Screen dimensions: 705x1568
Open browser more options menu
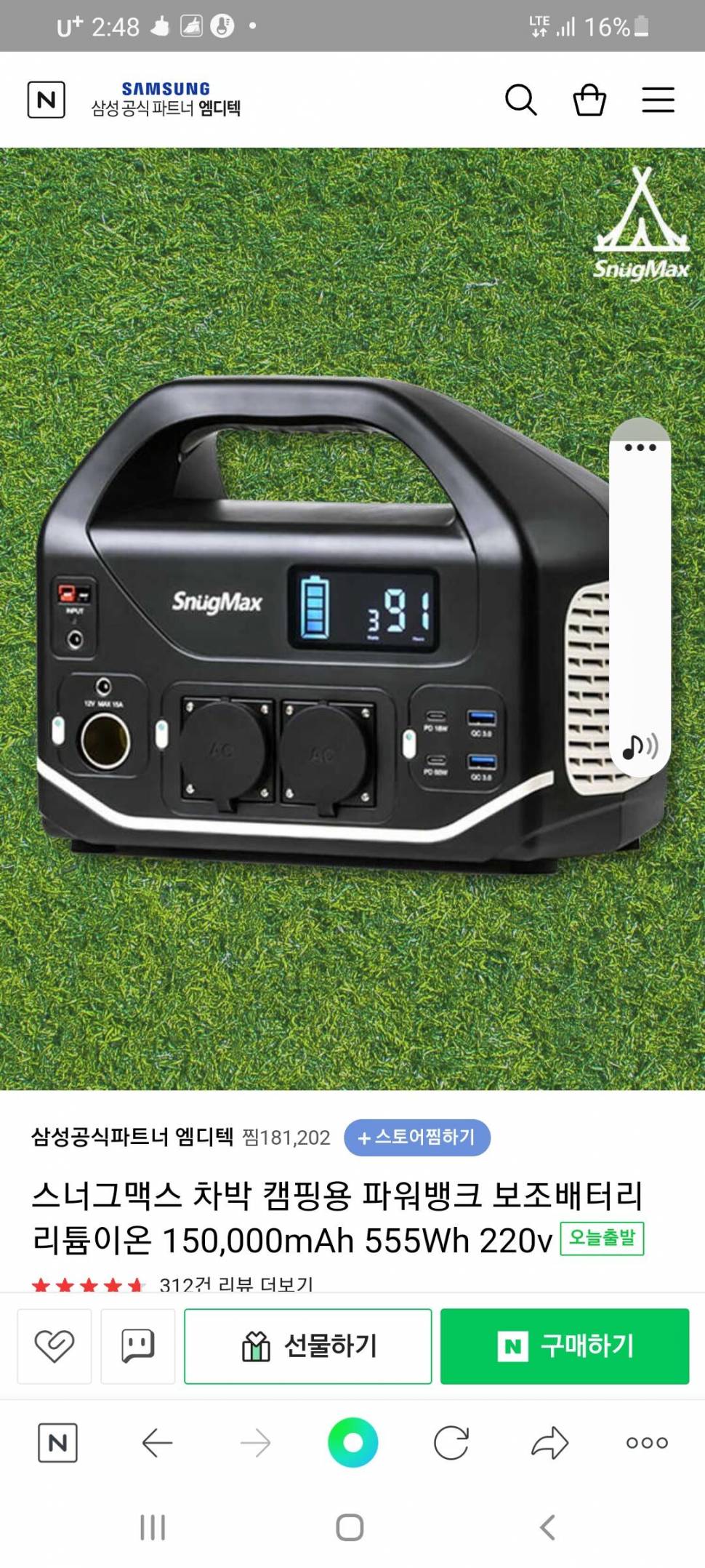point(647,1442)
